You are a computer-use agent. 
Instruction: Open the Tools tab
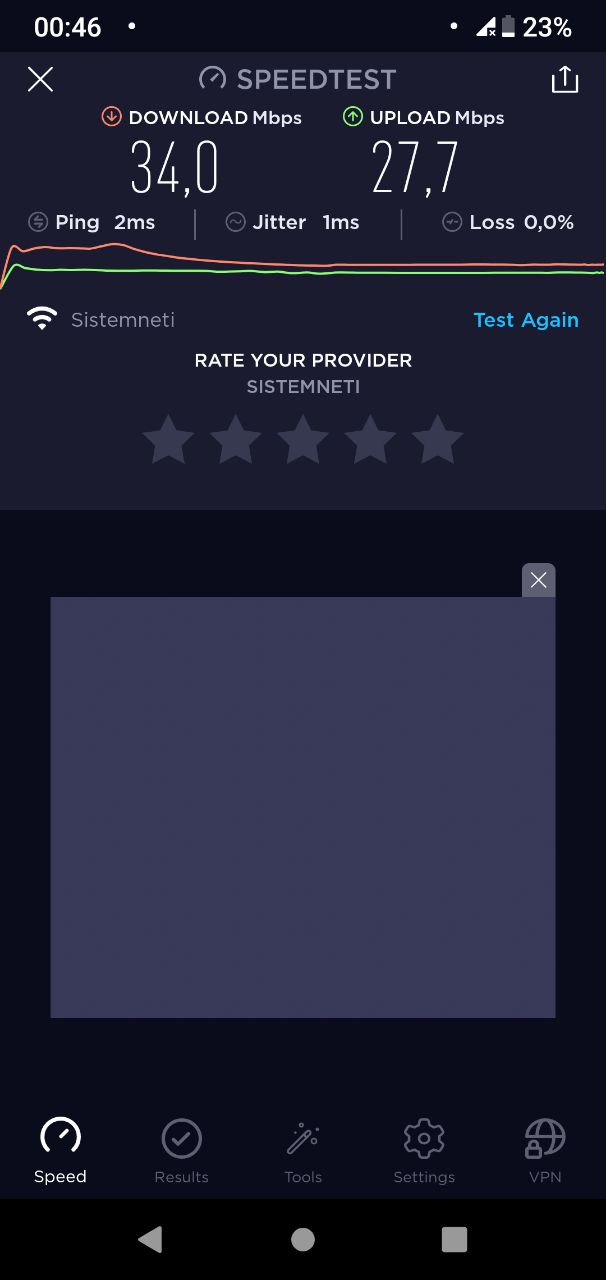(303, 1151)
